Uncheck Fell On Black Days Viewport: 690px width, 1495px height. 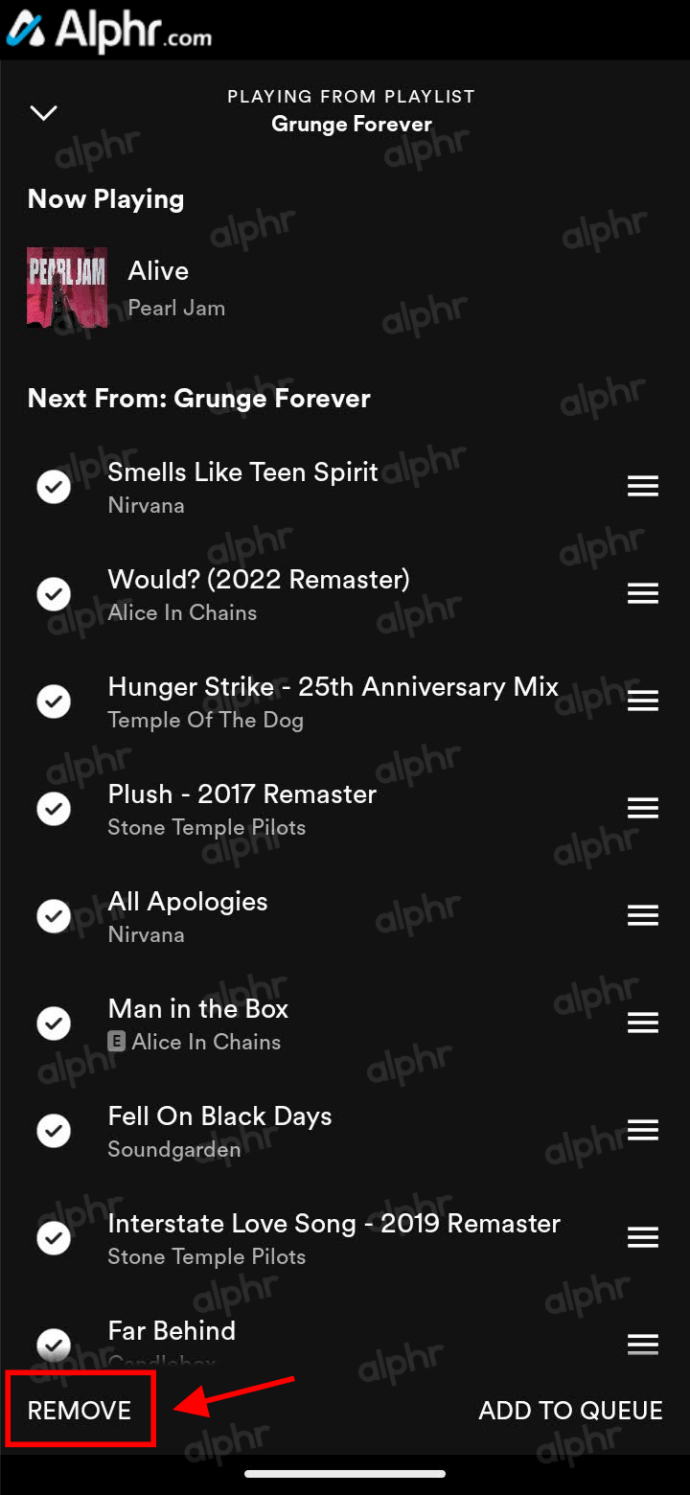[54, 1130]
